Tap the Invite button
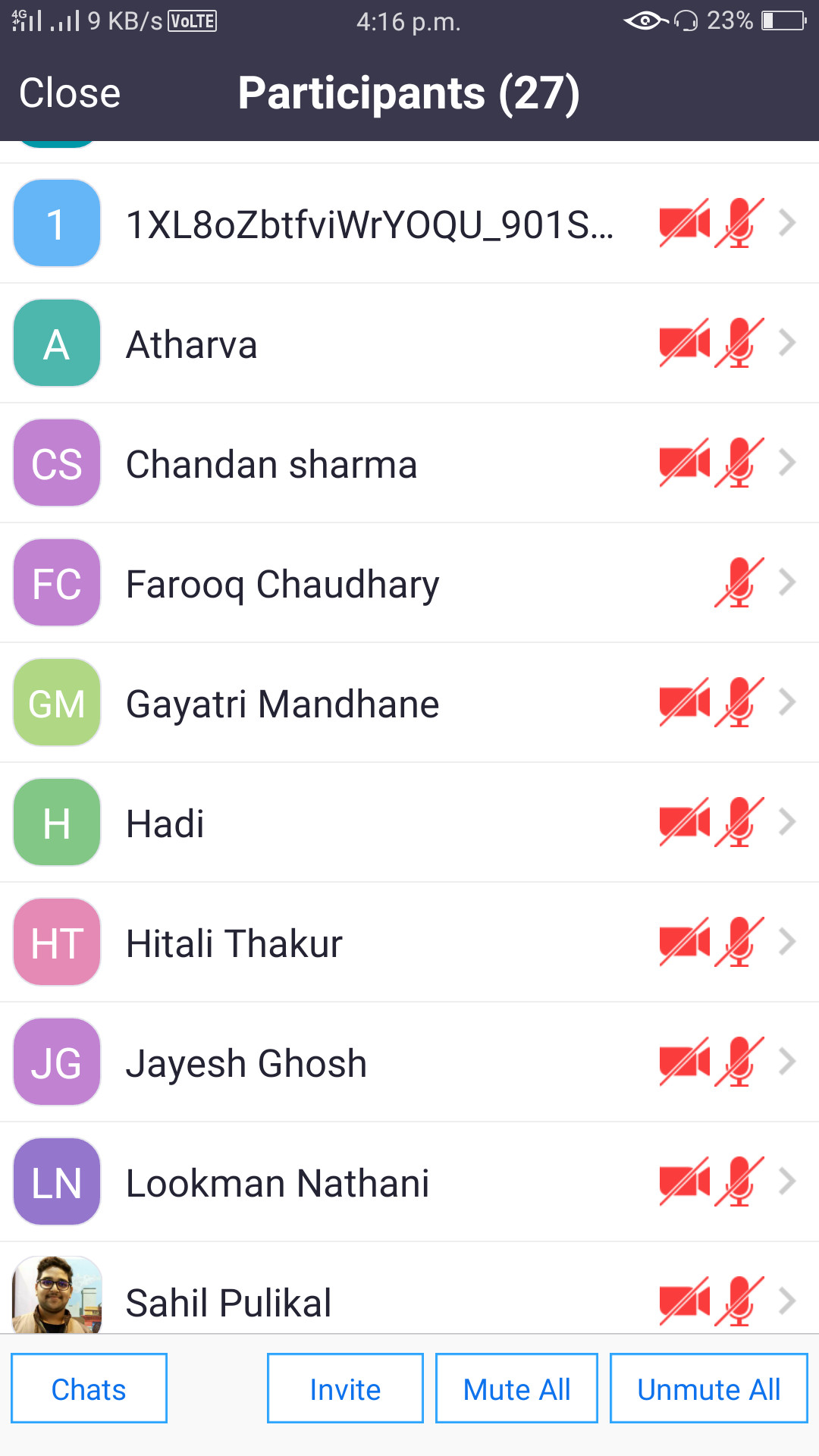Image resolution: width=819 pixels, height=1456 pixels. click(x=345, y=1389)
